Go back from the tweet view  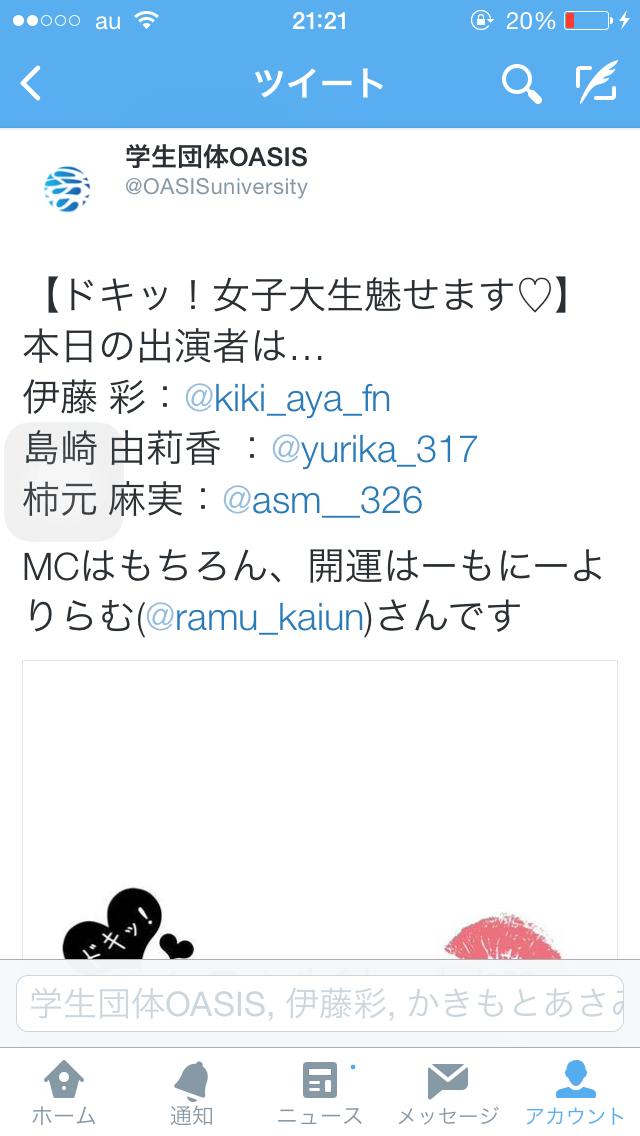tap(32, 84)
